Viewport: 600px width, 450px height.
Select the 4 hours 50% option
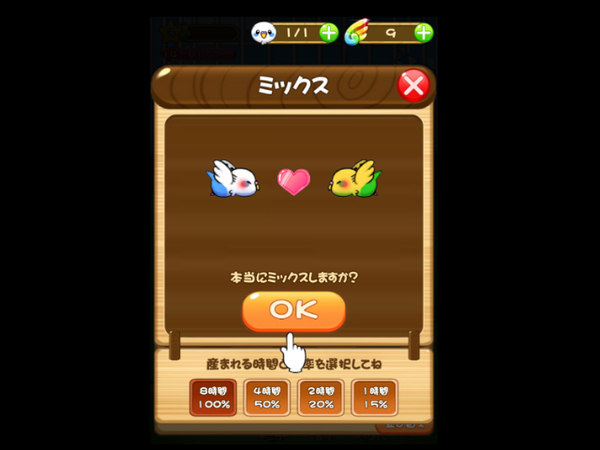point(267,399)
